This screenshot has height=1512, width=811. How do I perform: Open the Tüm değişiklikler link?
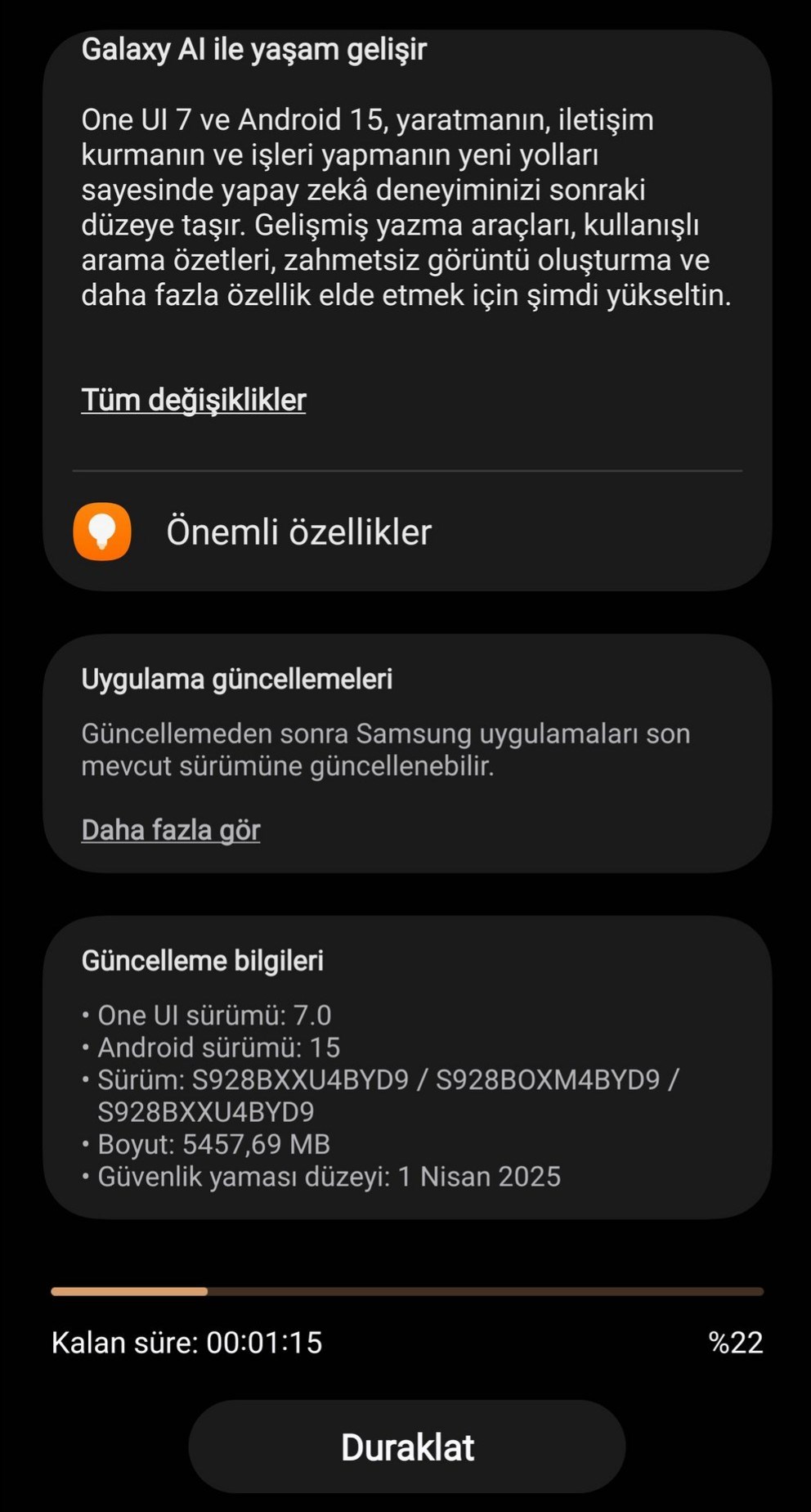[194, 400]
